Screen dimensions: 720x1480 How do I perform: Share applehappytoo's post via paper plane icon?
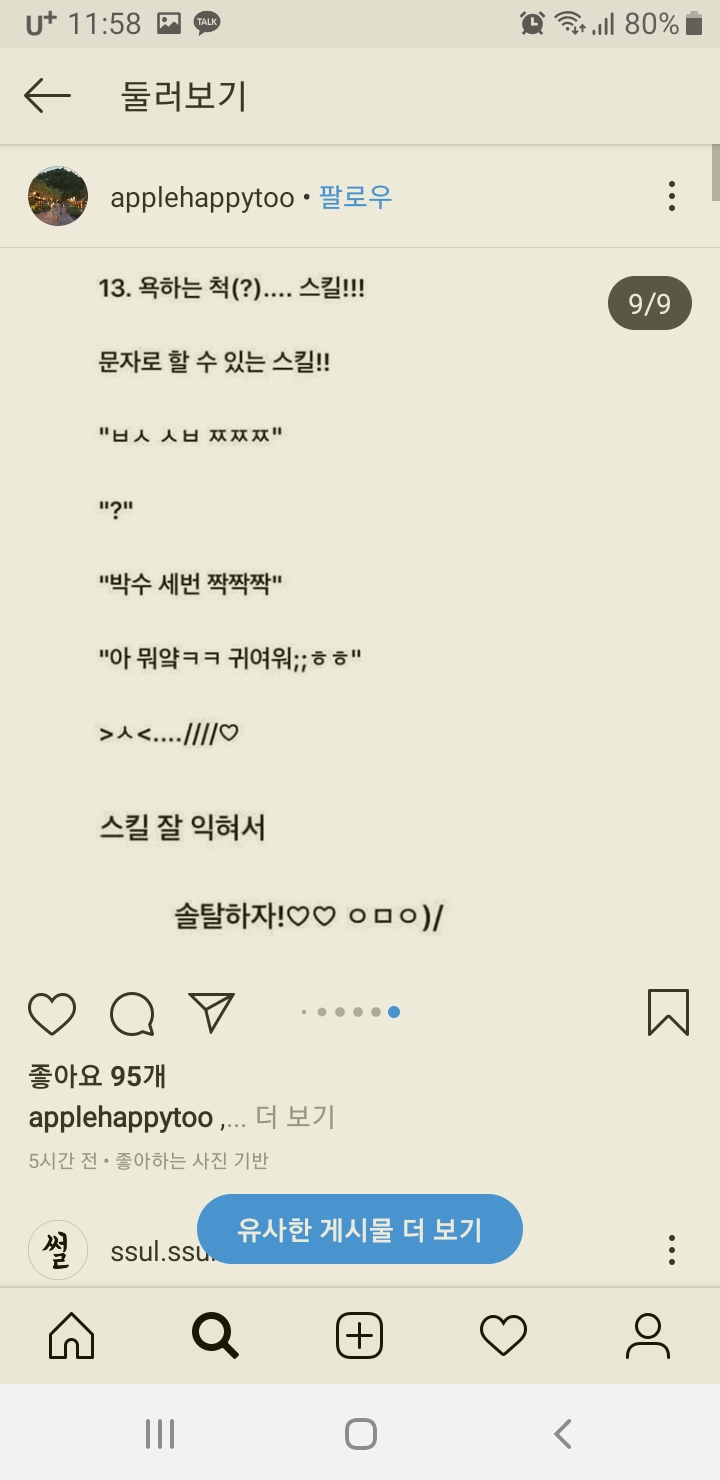pos(211,1012)
